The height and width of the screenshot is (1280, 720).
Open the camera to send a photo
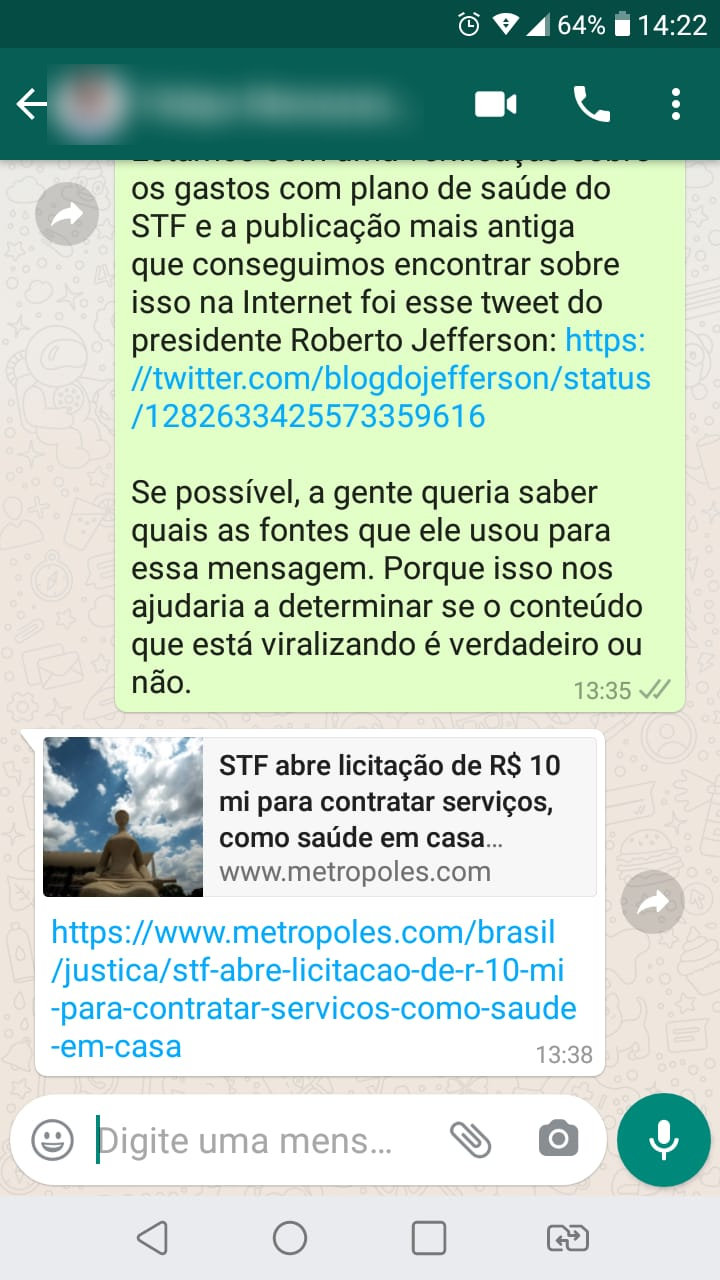pyautogui.click(x=558, y=1139)
